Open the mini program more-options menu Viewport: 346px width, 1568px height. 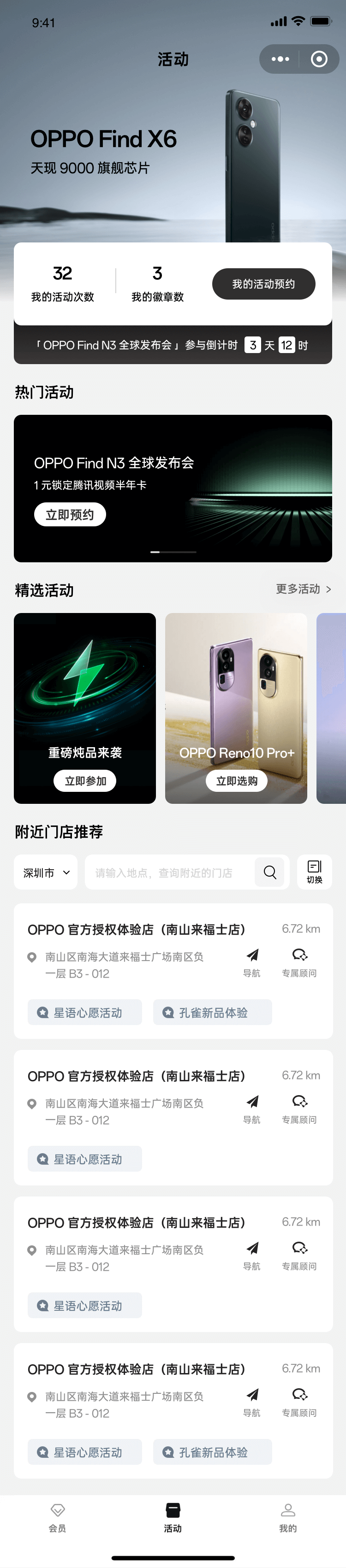pyautogui.click(x=280, y=59)
